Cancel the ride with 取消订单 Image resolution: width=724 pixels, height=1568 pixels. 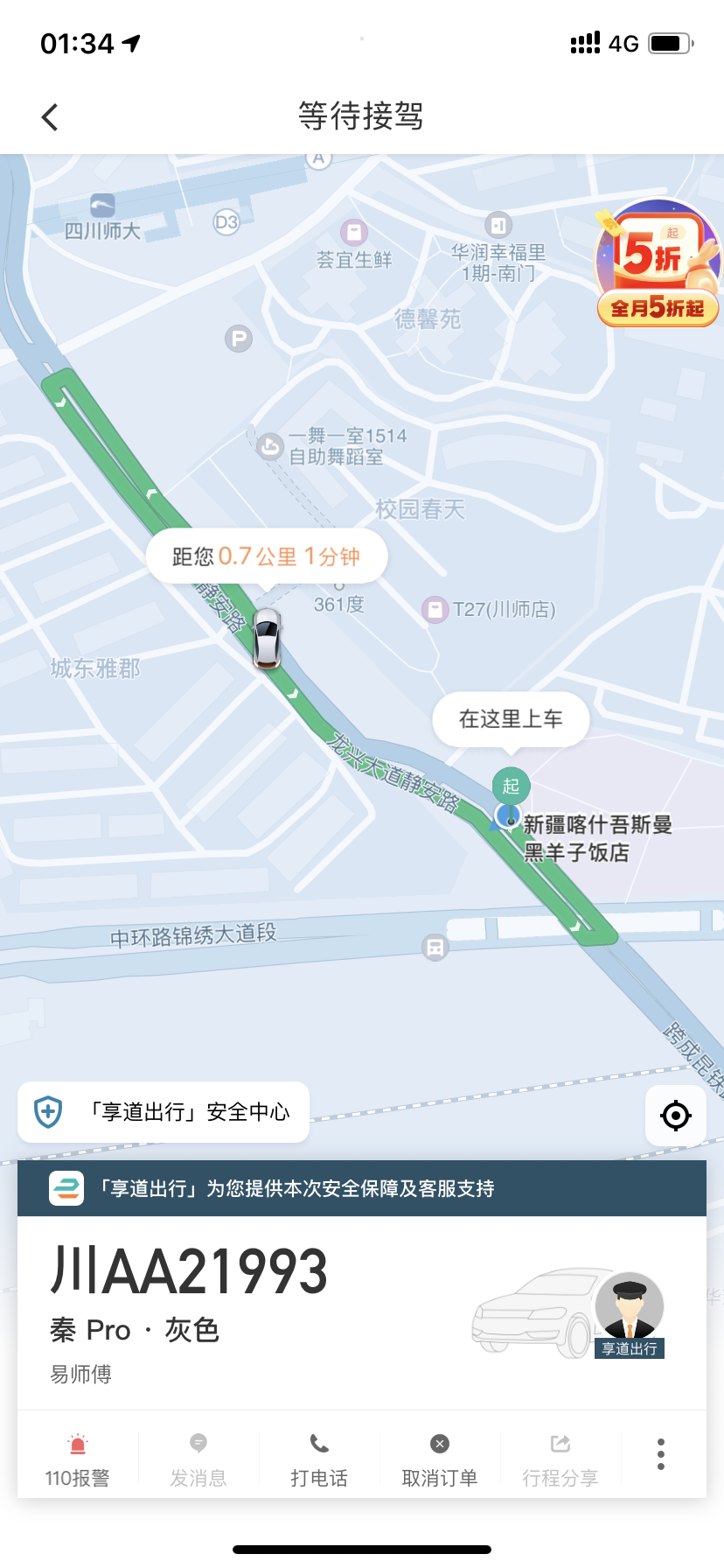[x=440, y=1459]
